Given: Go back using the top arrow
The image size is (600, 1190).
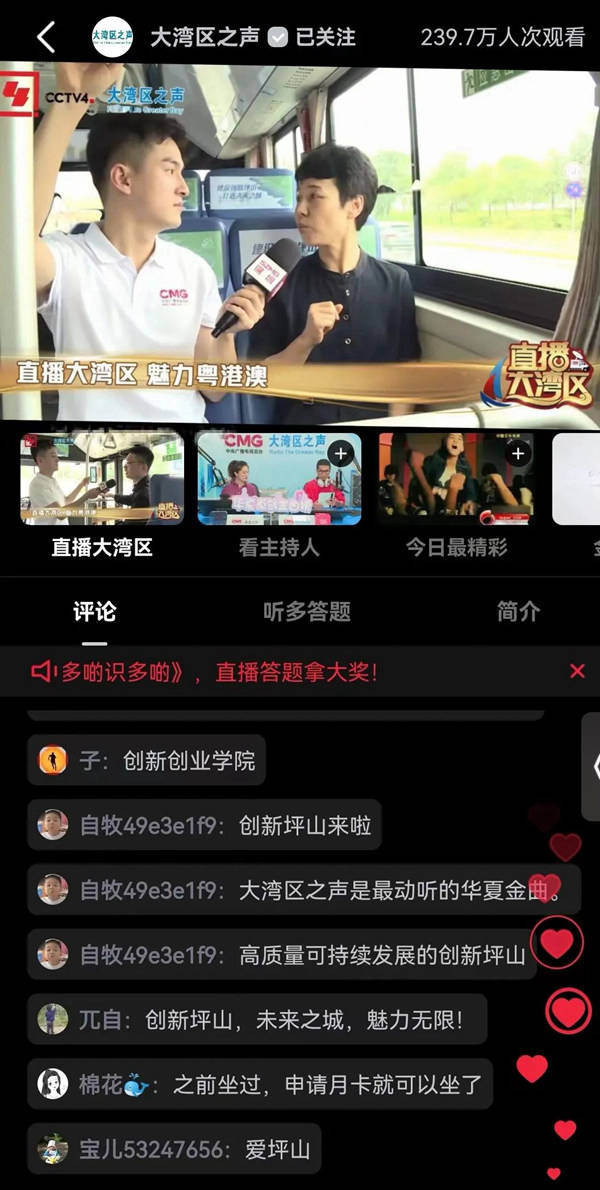Looking at the screenshot, I should coord(46,37).
